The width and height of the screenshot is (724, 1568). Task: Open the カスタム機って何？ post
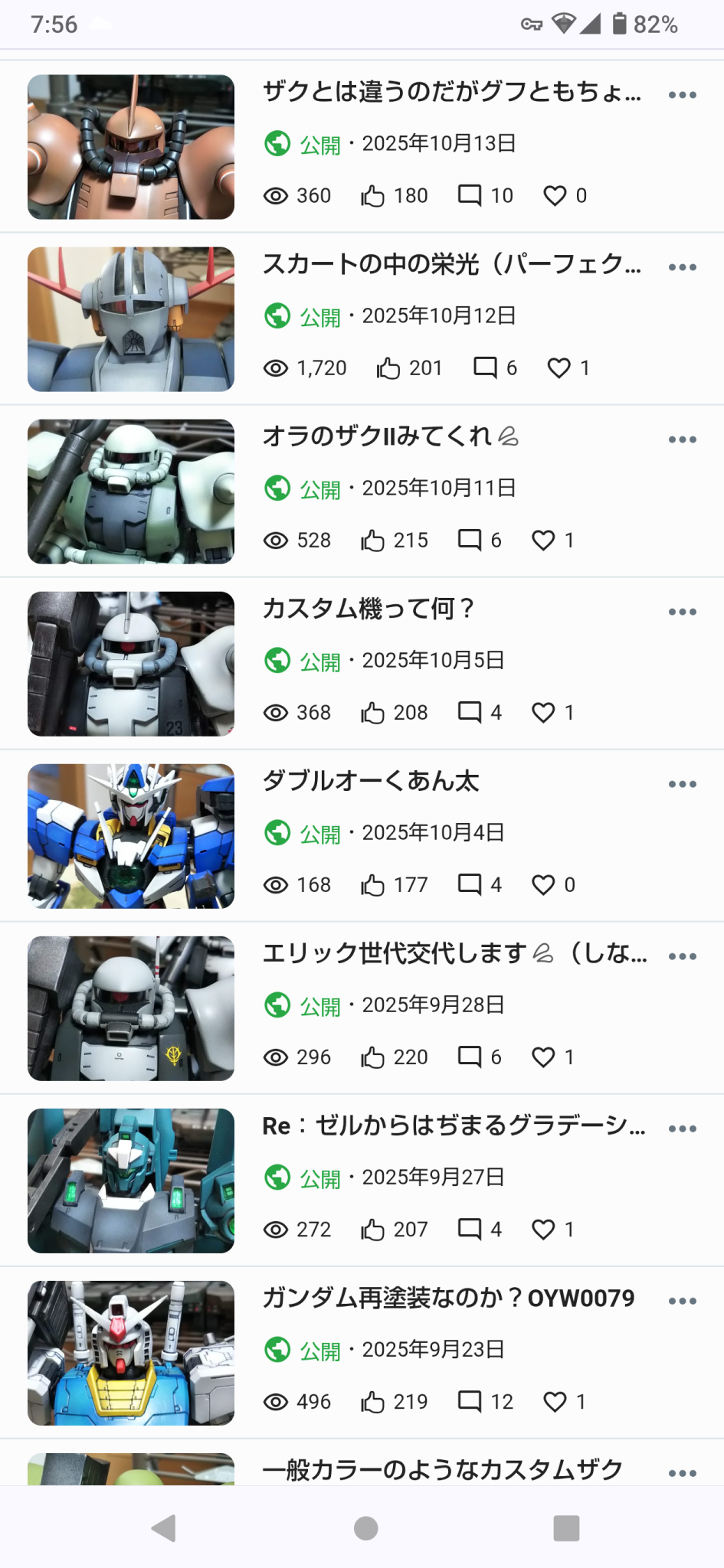(368, 609)
